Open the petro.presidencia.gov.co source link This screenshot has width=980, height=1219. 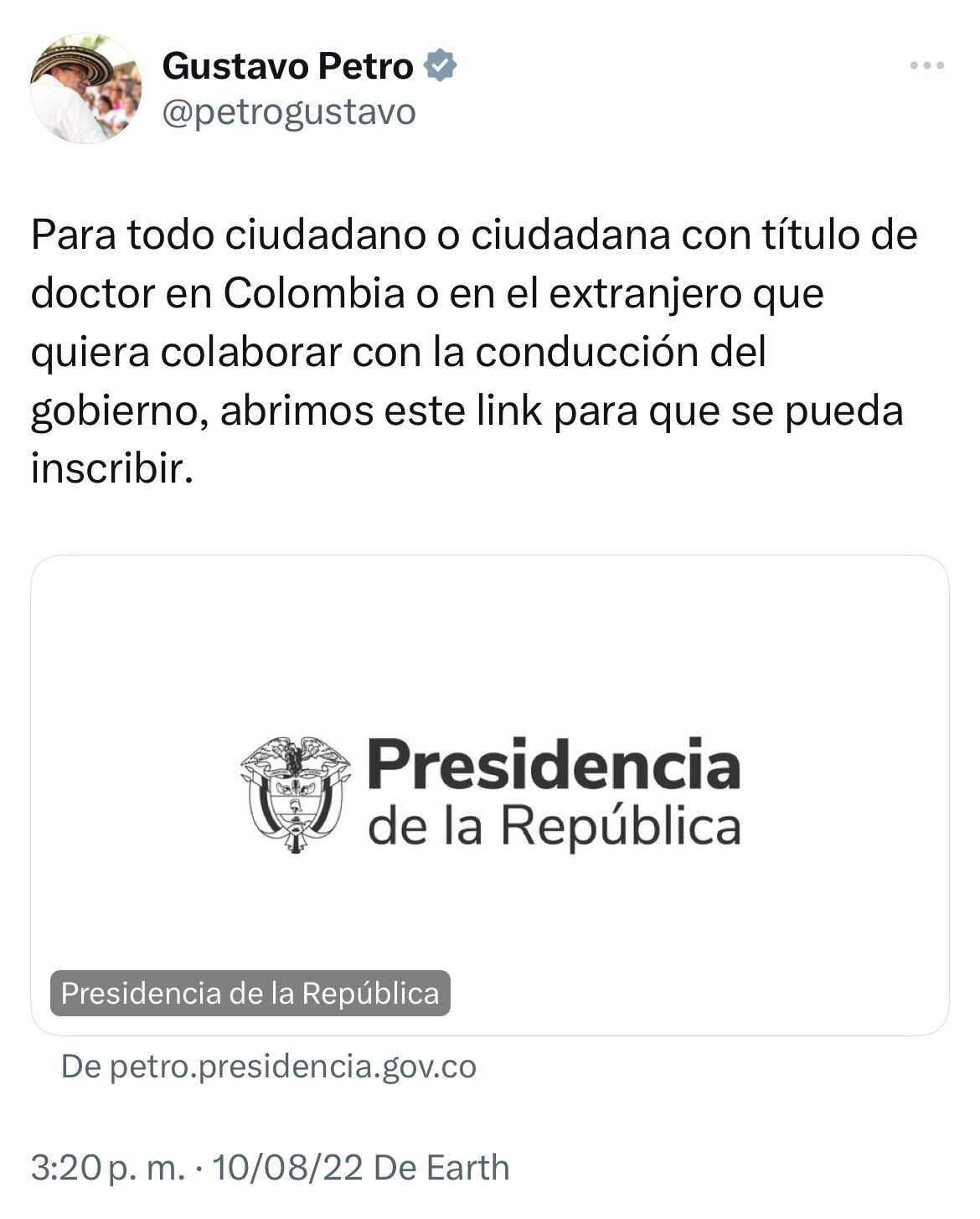[x=268, y=1064]
